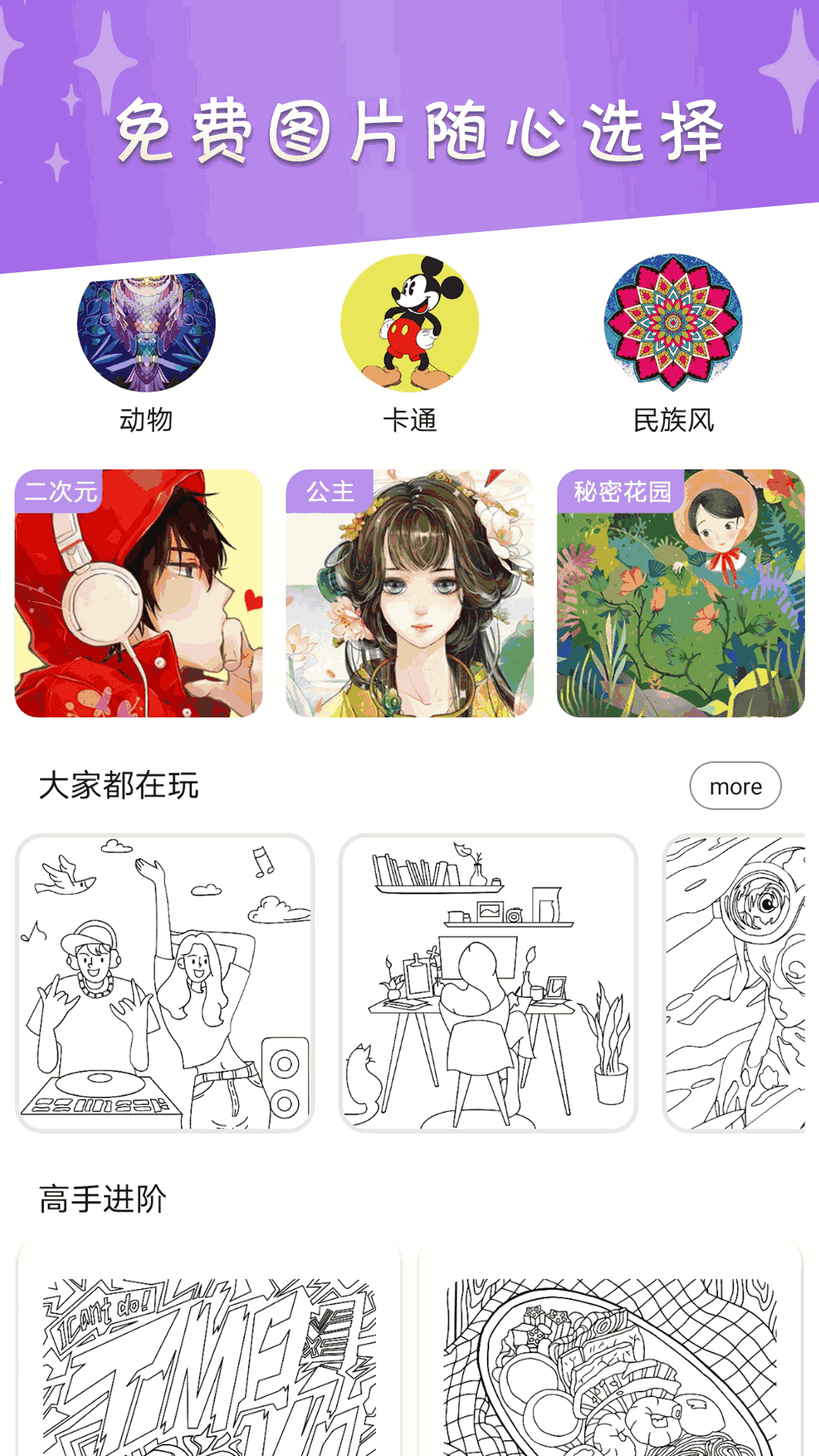
Task: Open the study desk coloring page
Action: click(x=491, y=978)
